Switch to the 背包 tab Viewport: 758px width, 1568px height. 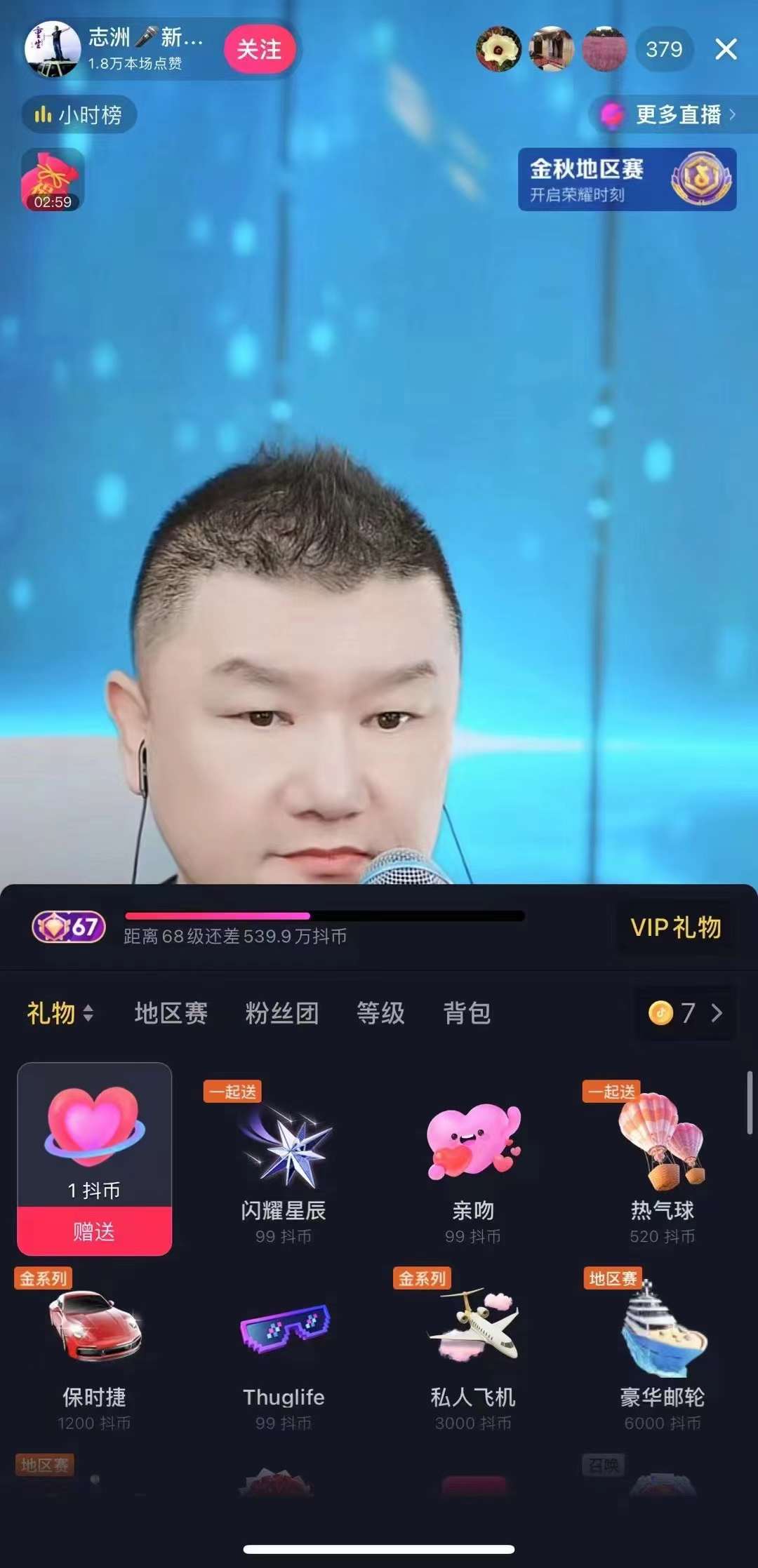pos(467,1013)
